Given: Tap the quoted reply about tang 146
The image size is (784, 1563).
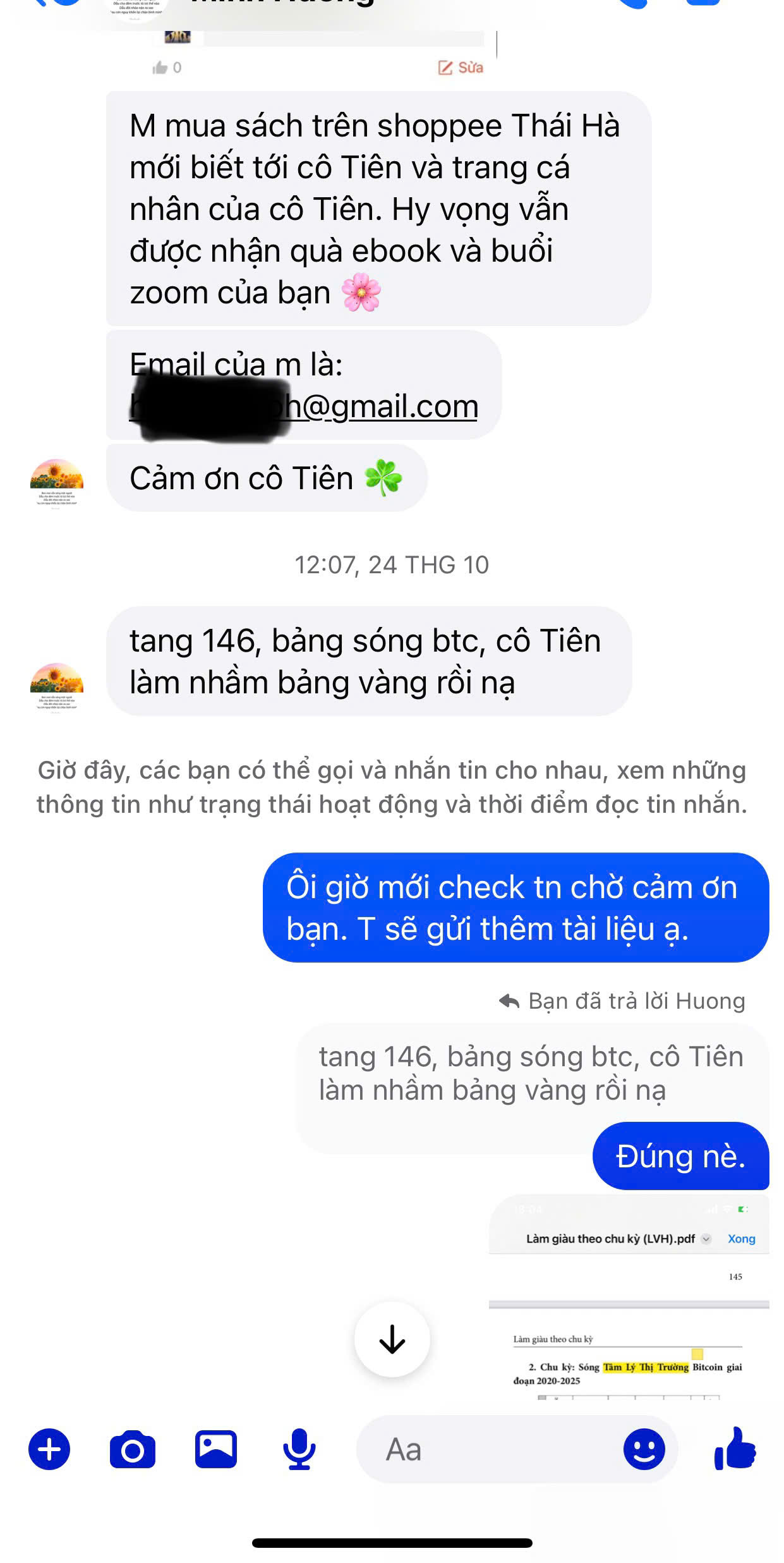Looking at the screenshot, I should (x=531, y=1074).
